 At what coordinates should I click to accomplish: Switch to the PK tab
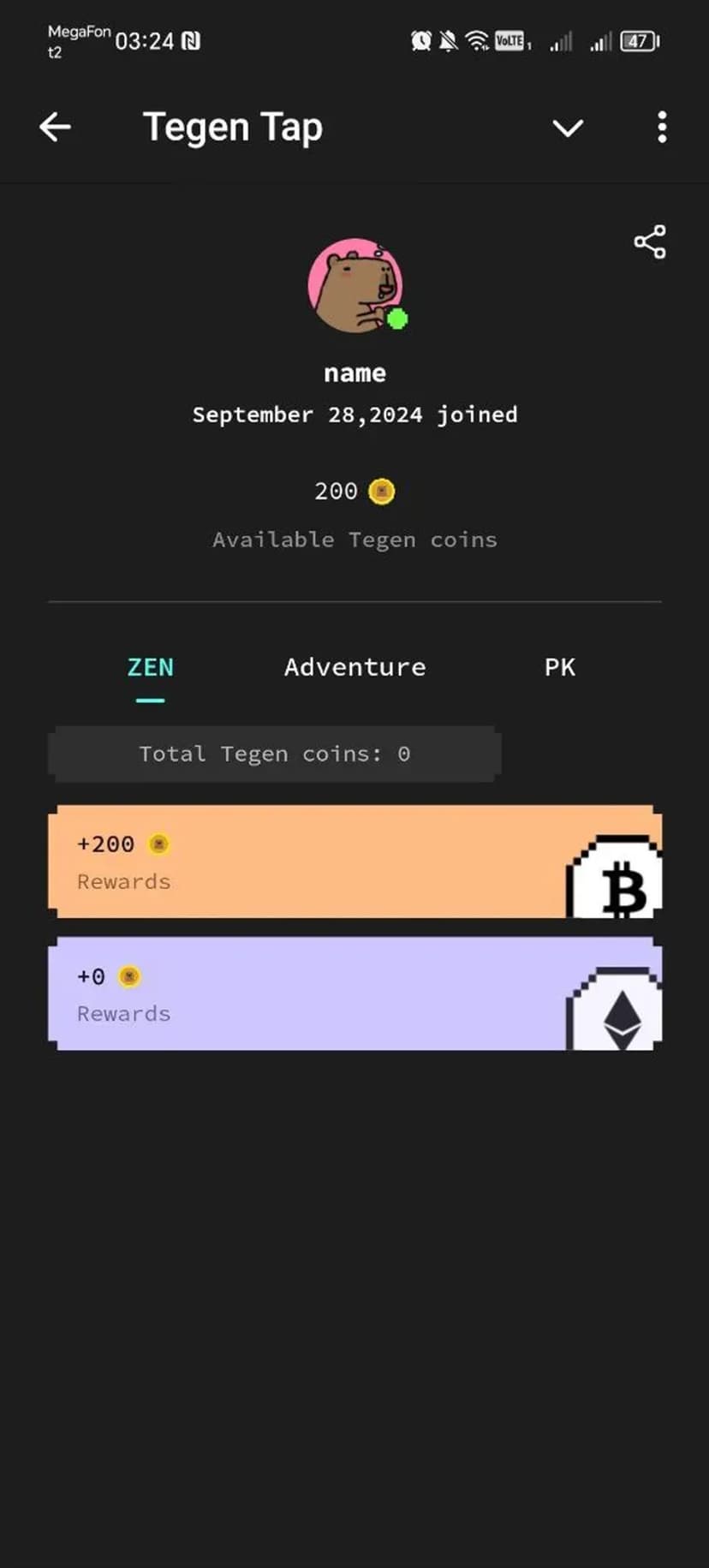pos(559,667)
